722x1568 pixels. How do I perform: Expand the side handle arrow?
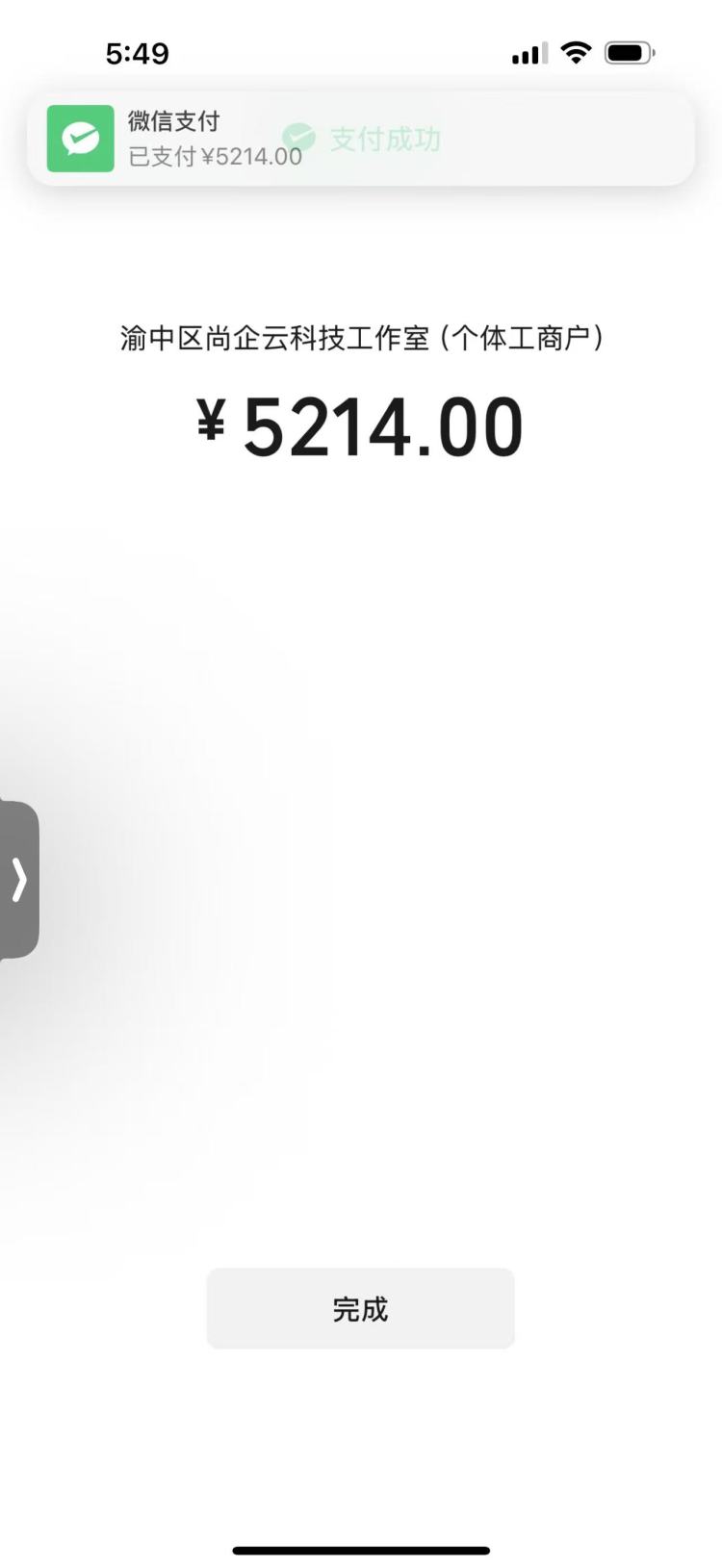[18, 880]
